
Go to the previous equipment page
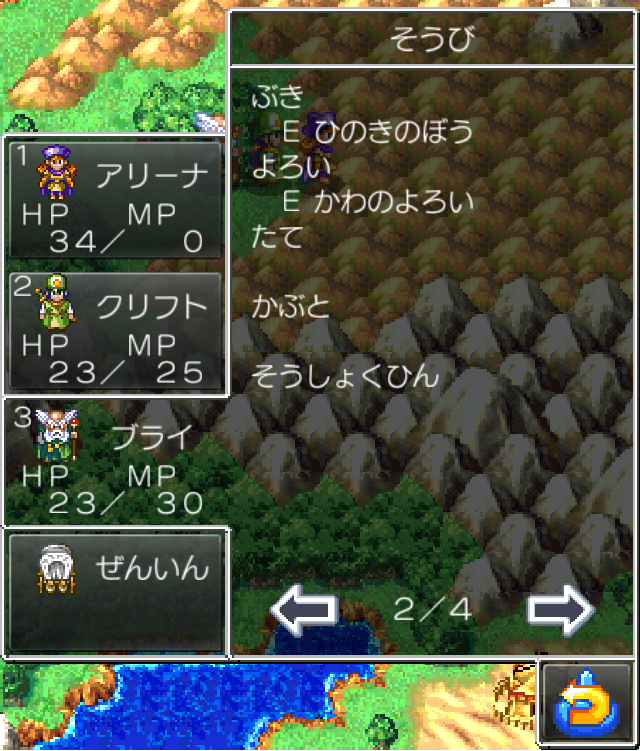point(304,611)
